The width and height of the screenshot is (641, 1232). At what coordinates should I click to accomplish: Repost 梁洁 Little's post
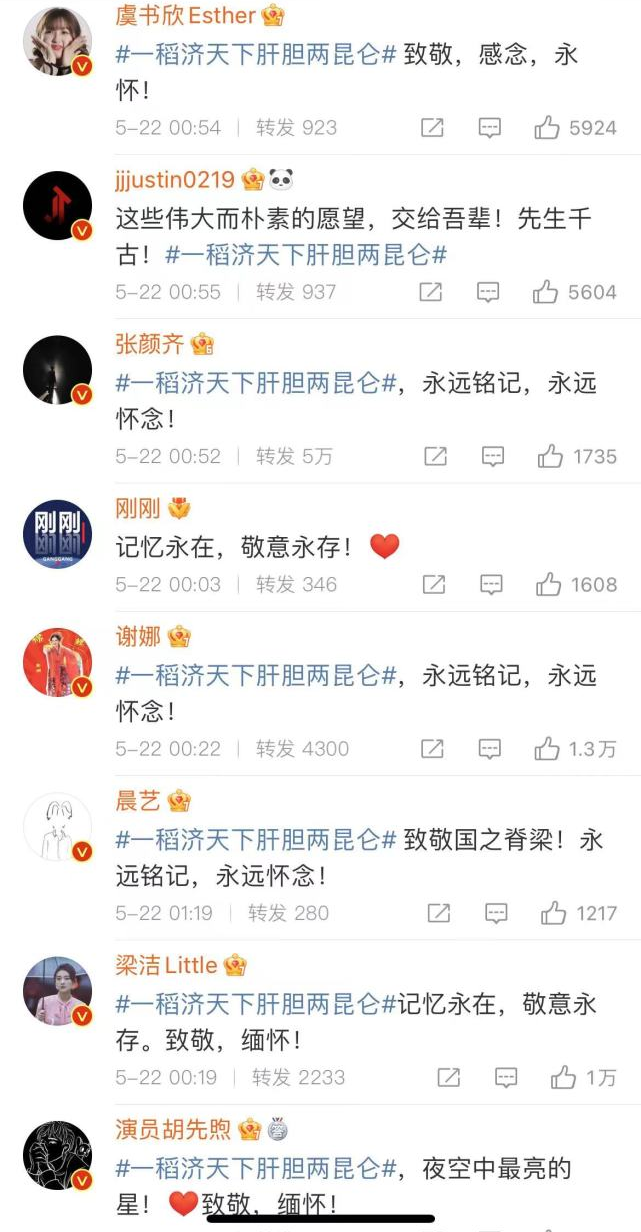click(449, 1077)
